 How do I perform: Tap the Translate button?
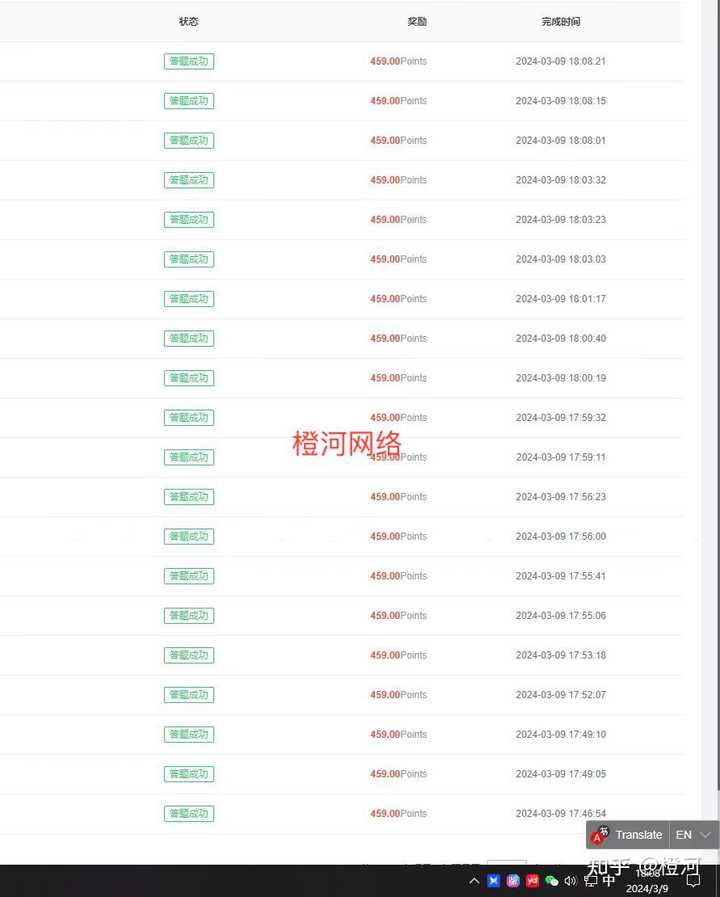[628, 835]
